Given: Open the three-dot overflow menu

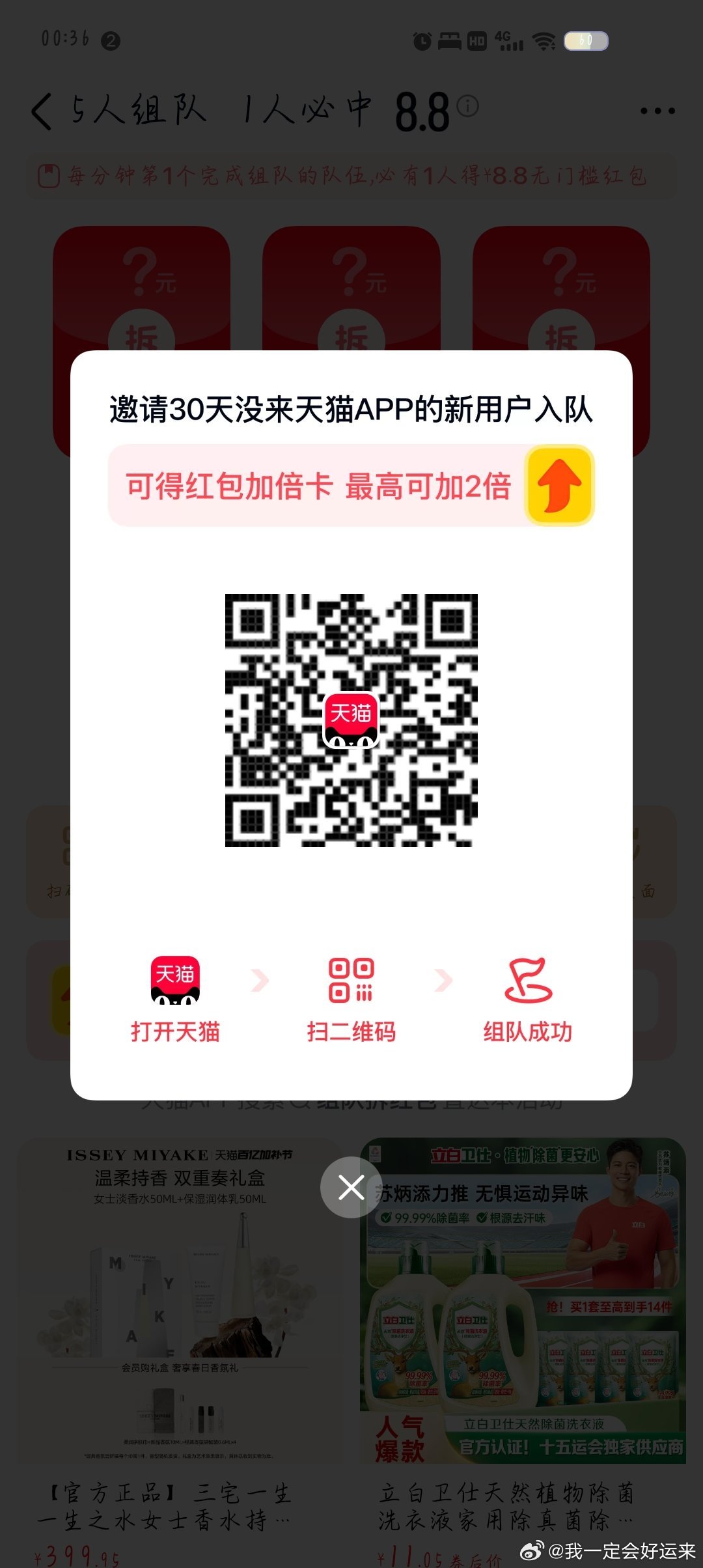Looking at the screenshot, I should [x=657, y=111].
